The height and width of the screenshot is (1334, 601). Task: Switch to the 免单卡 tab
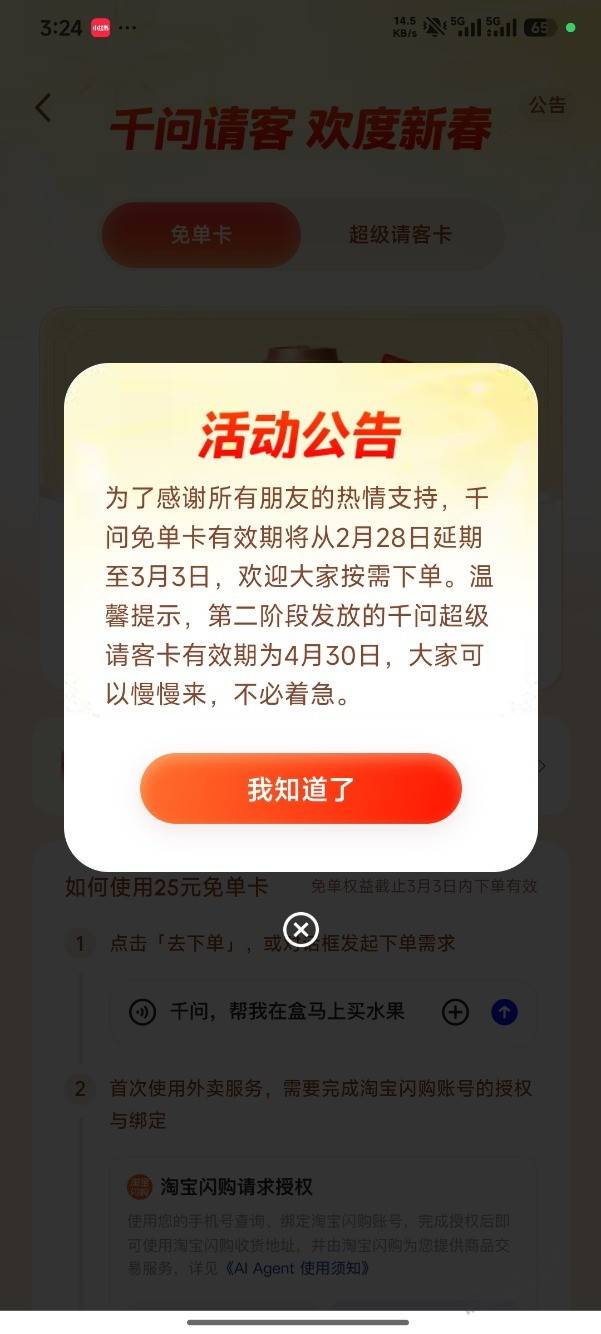pyautogui.click(x=201, y=235)
